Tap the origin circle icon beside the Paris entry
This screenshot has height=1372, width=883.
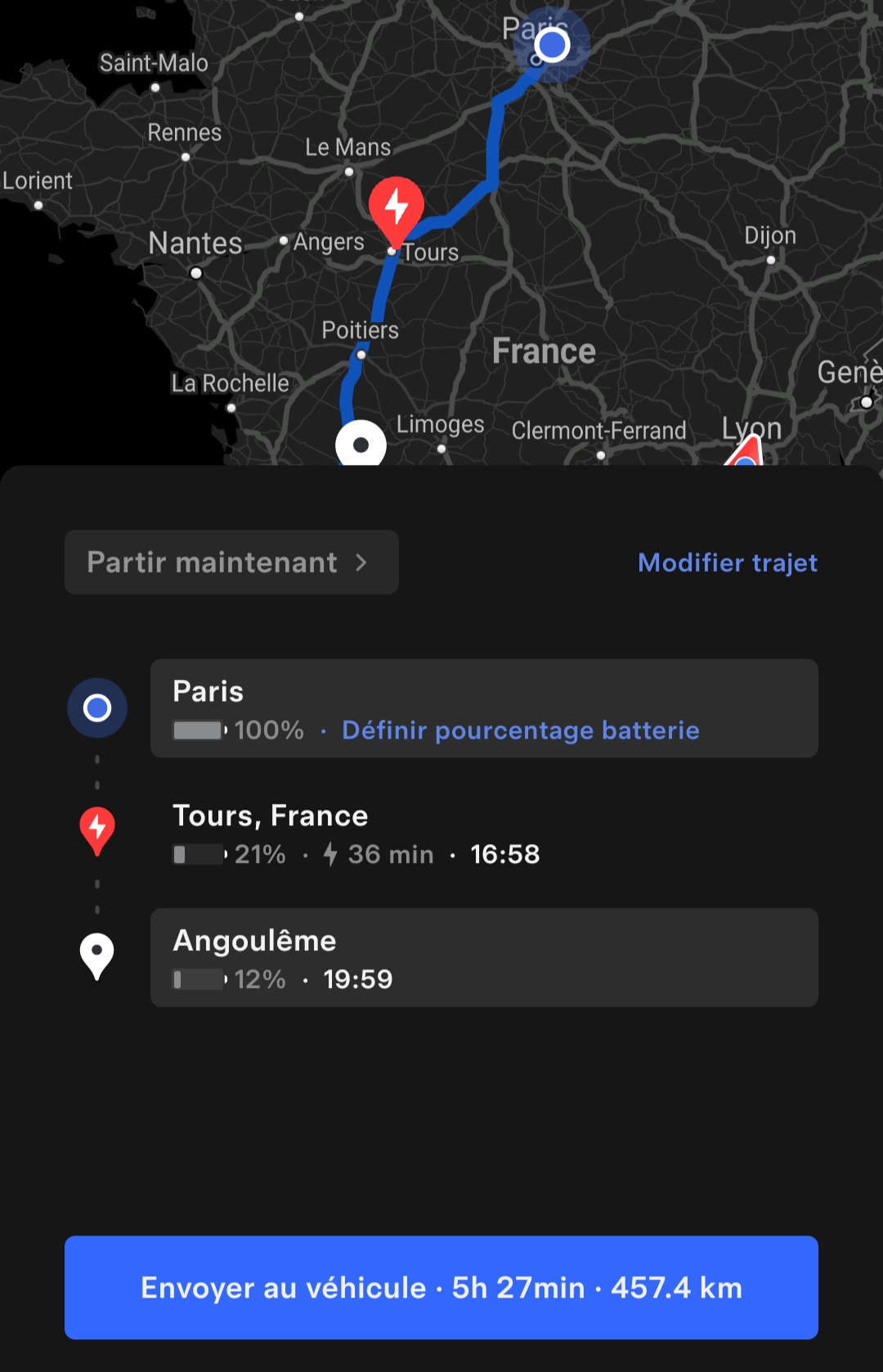[96, 706]
